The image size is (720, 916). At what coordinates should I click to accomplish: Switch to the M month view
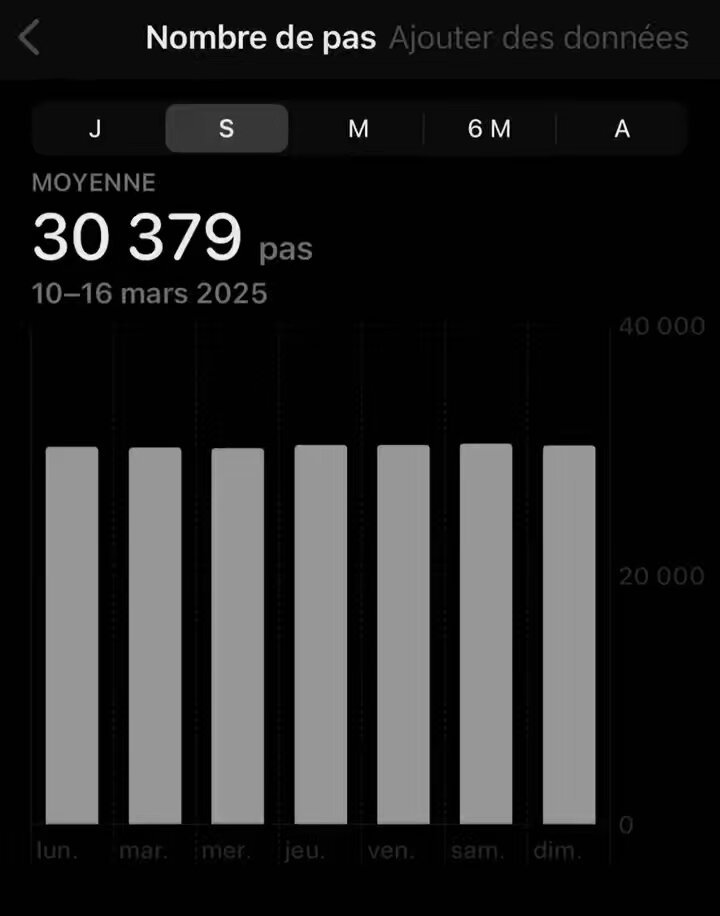pos(358,129)
